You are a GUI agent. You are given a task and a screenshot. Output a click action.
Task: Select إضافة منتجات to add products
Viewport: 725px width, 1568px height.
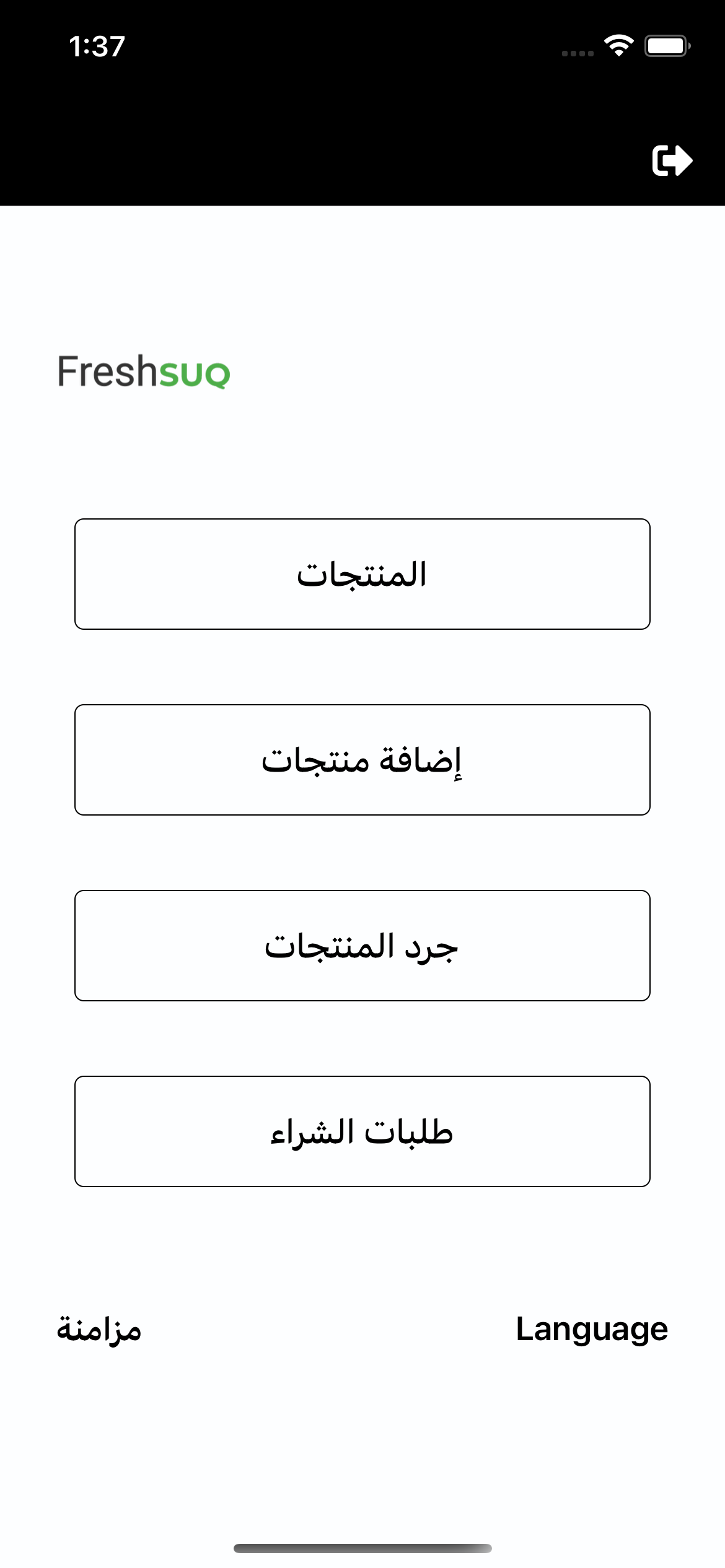click(x=362, y=760)
